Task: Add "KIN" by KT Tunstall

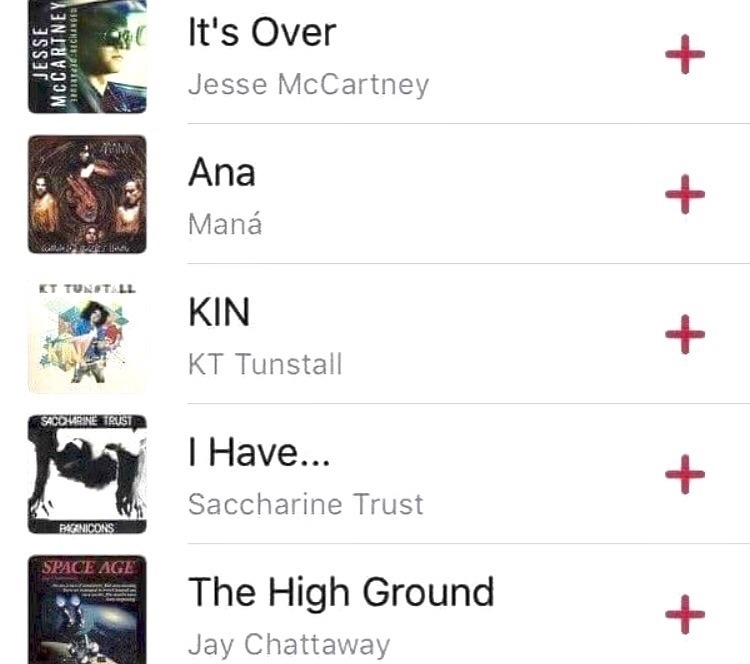Action: coord(685,334)
